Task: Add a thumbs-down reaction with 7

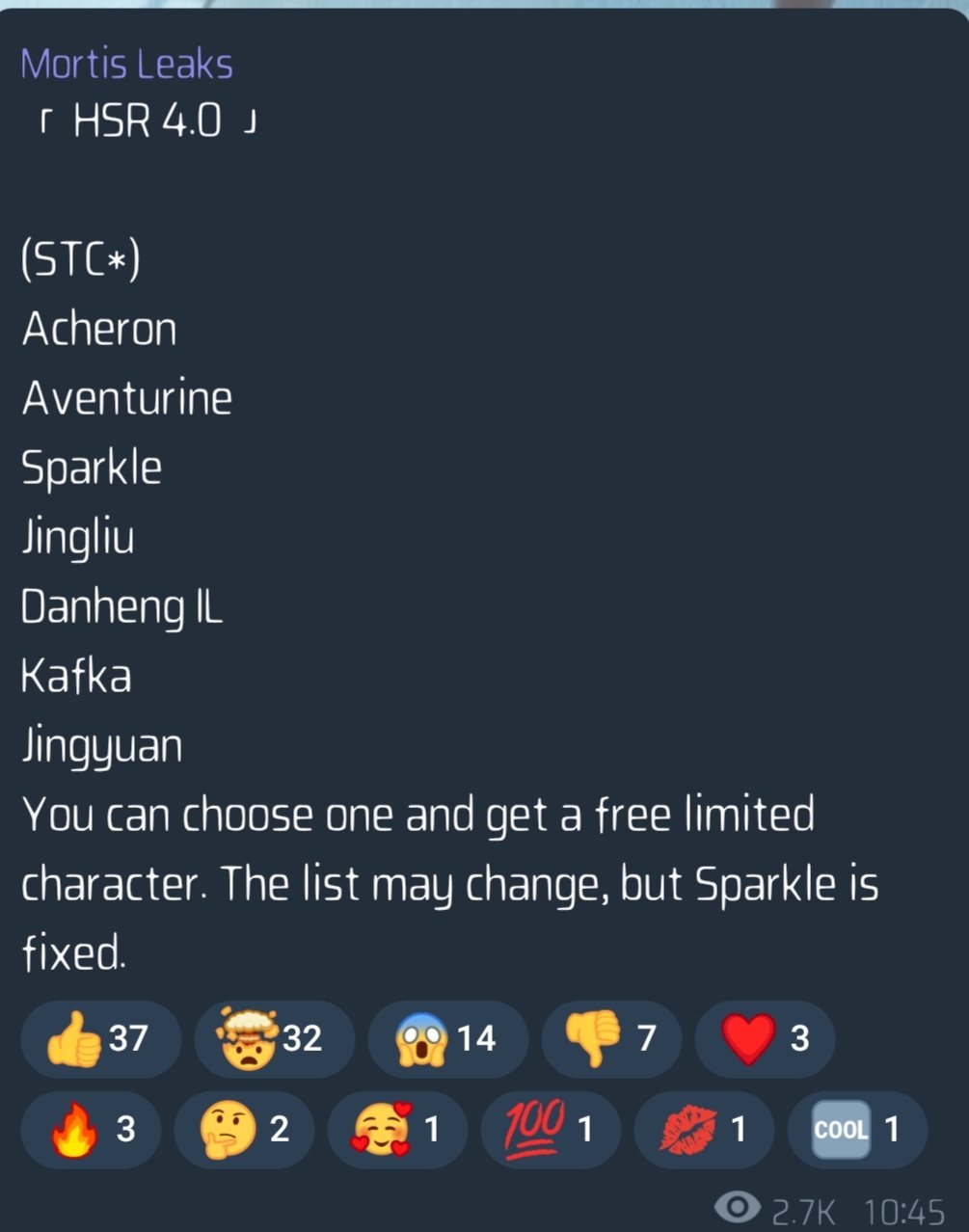Action: point(611,1038)
